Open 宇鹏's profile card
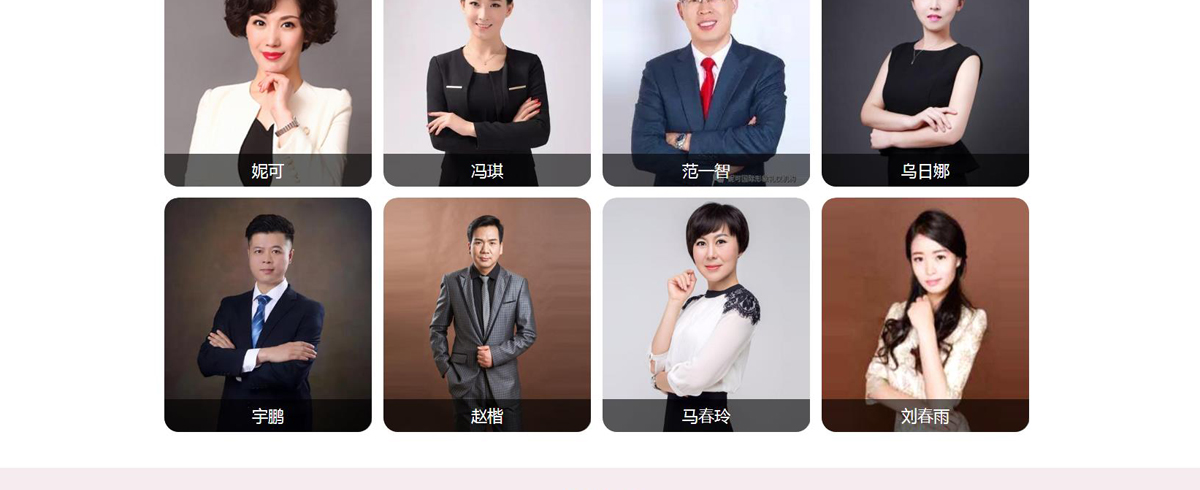This screenshot has width=1200, height=490. tap(268, 314)
